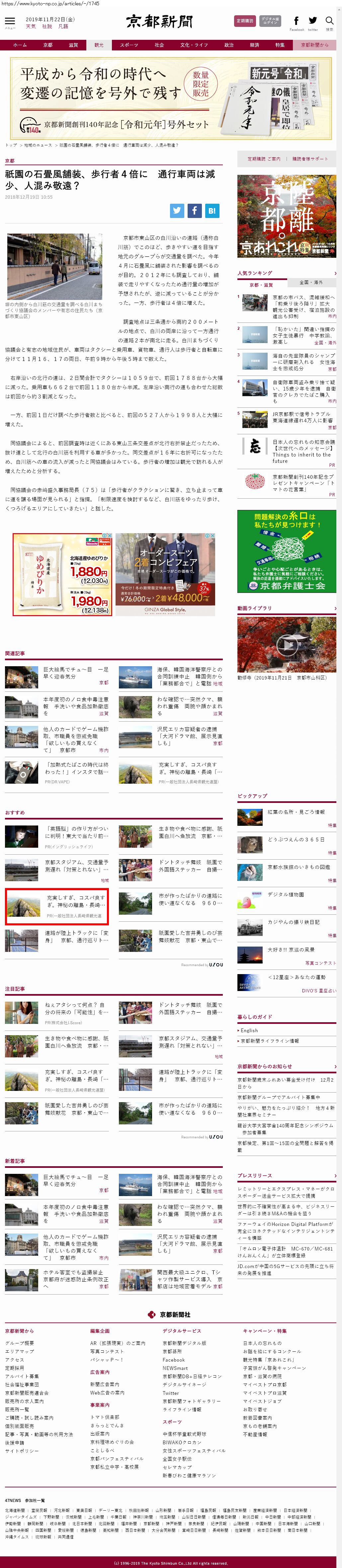Open the 令和元年 号外セット banner
342x1568 pixels.
click(x=171, y=99)
